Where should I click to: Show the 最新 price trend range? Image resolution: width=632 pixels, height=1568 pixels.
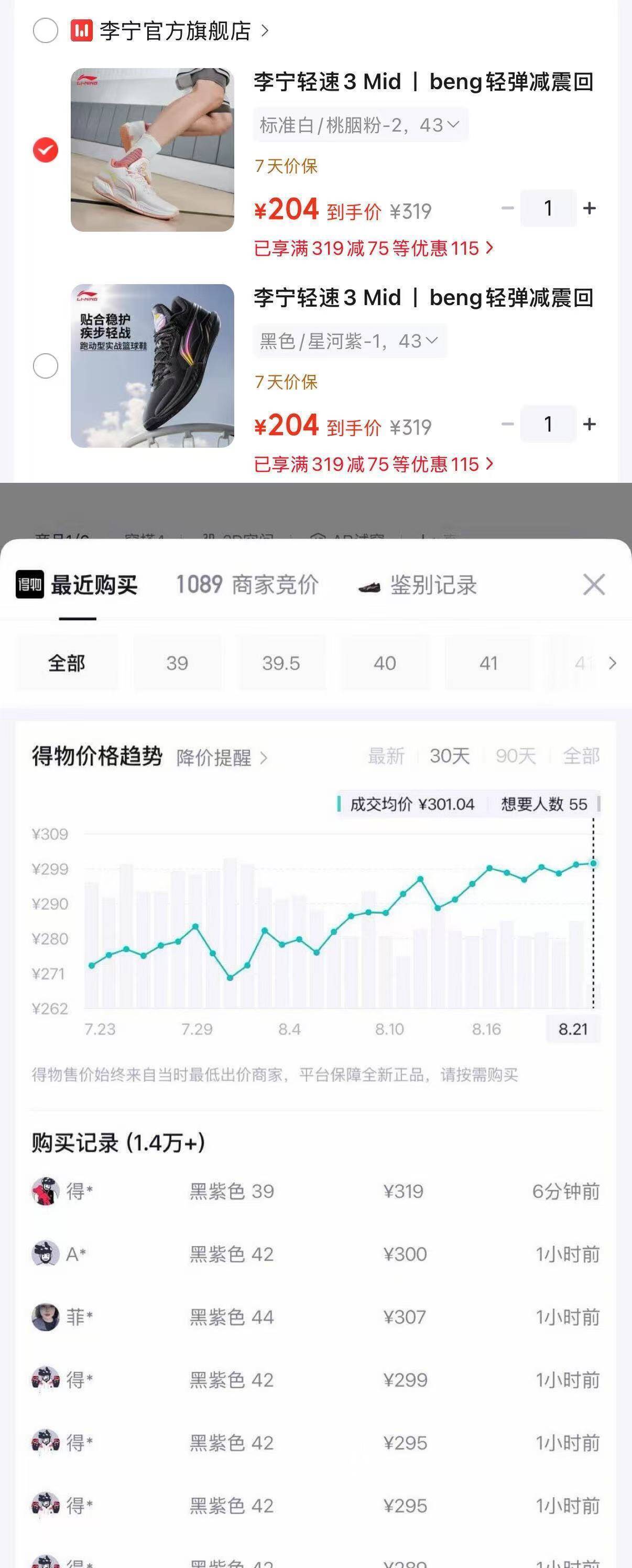[386, 756]
